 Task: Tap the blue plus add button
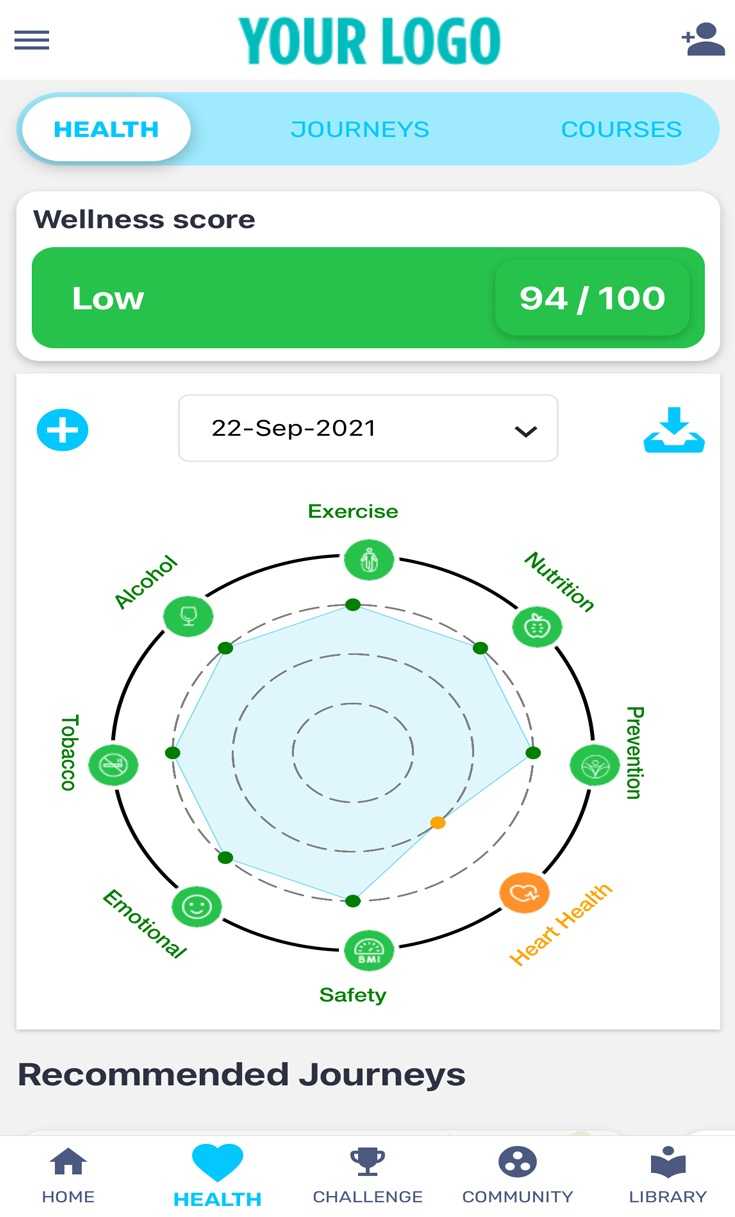(x=63, y=430)
